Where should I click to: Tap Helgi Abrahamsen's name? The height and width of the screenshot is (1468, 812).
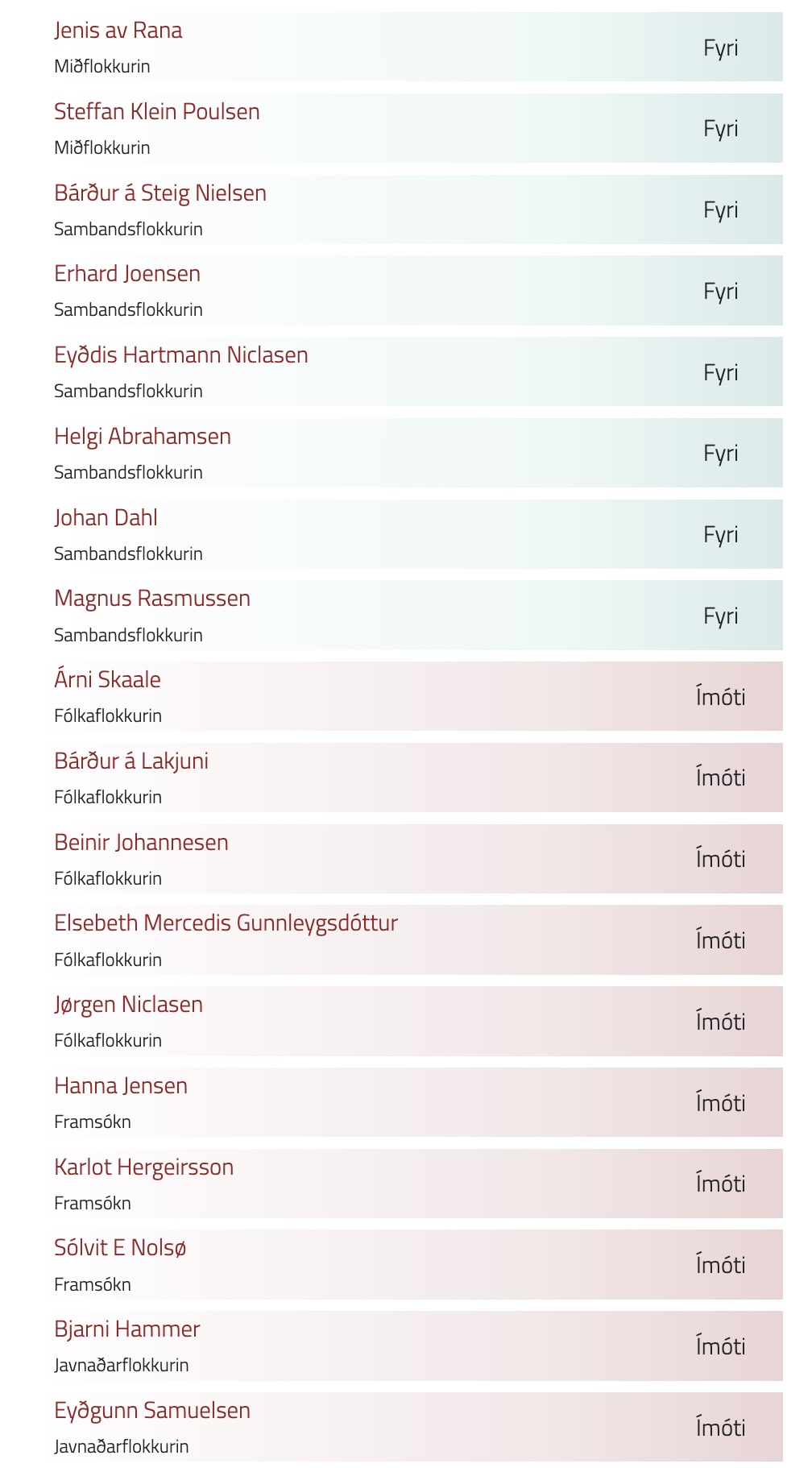[x=143, y=437]
